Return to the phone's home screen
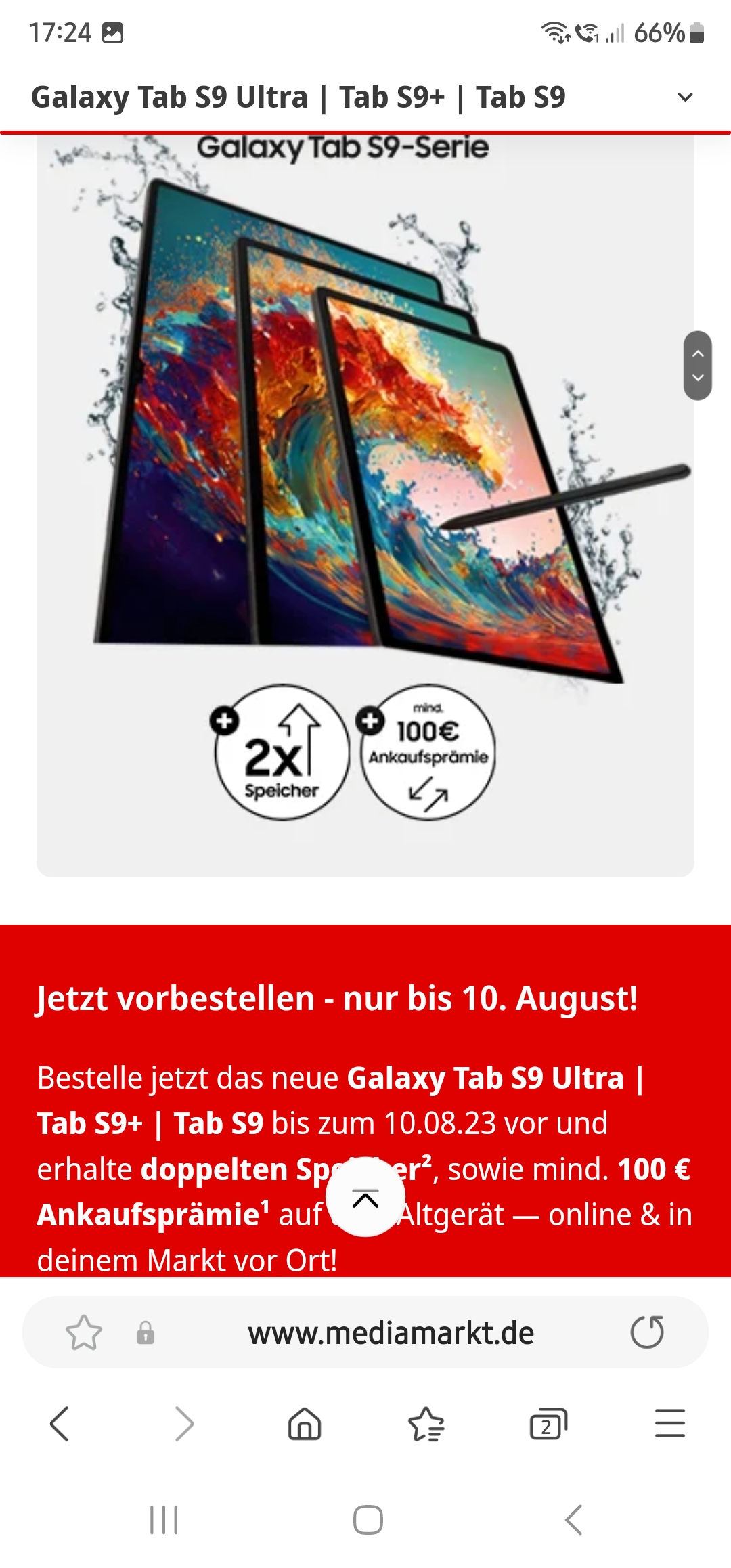The width and height of the screenshot is (731, 1568). (368, 1520)
